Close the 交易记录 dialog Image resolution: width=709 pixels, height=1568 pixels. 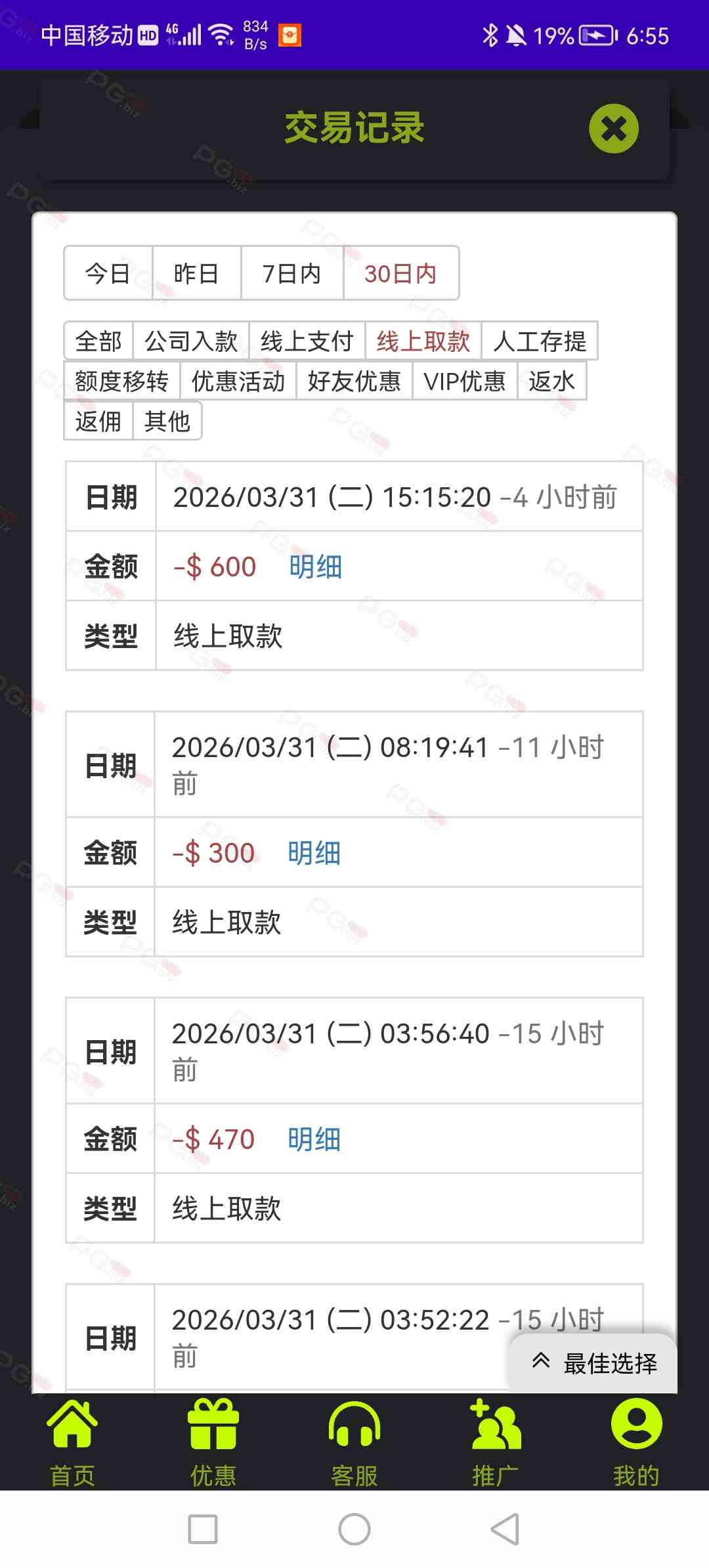(x=613, y=129)
